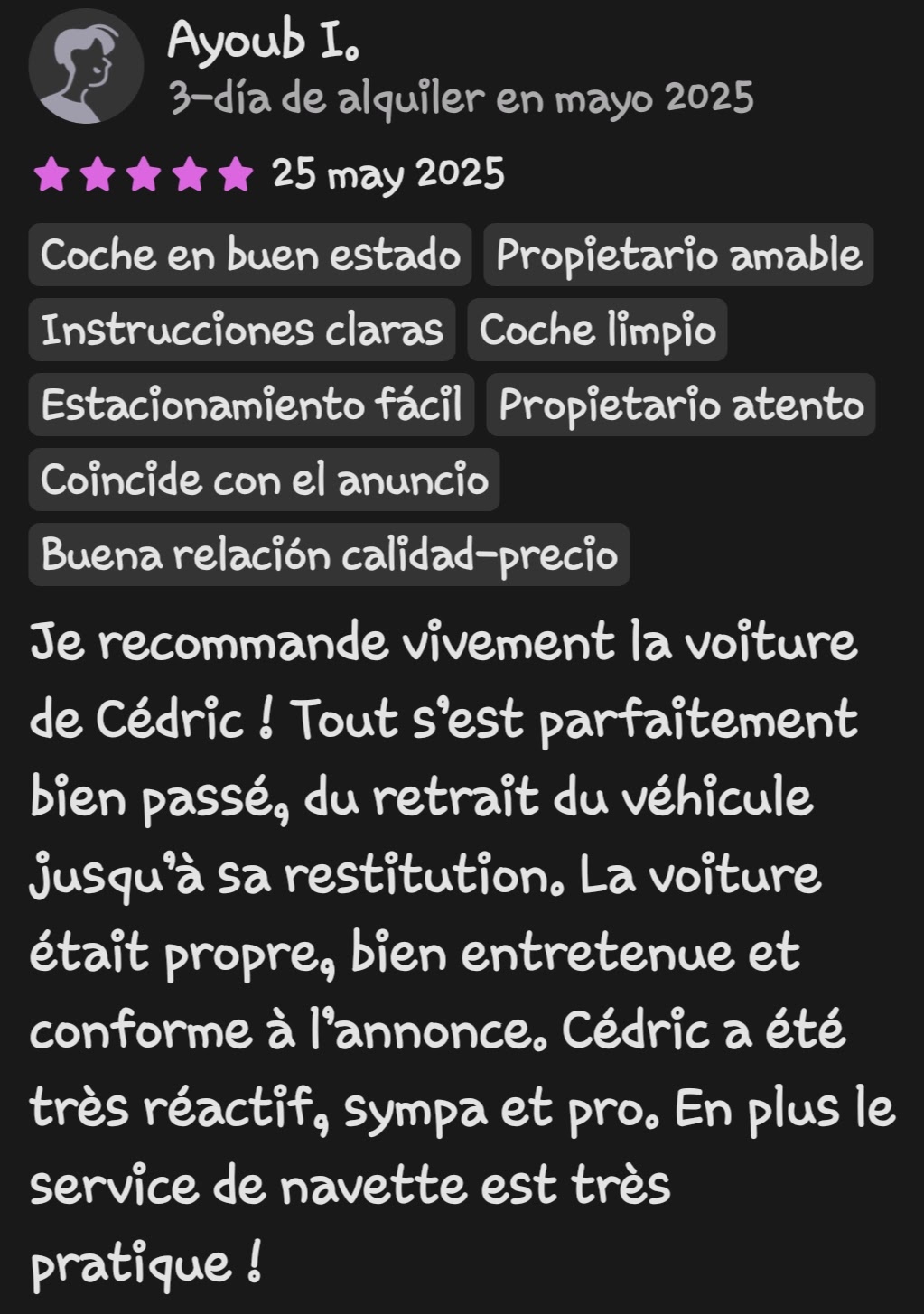Click the second rating star

98,173
